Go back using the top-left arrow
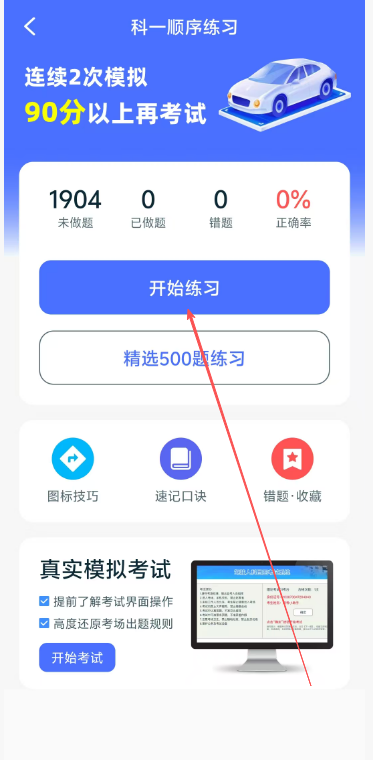The height and width of the screenshot is (760, 373). [30, 27]
